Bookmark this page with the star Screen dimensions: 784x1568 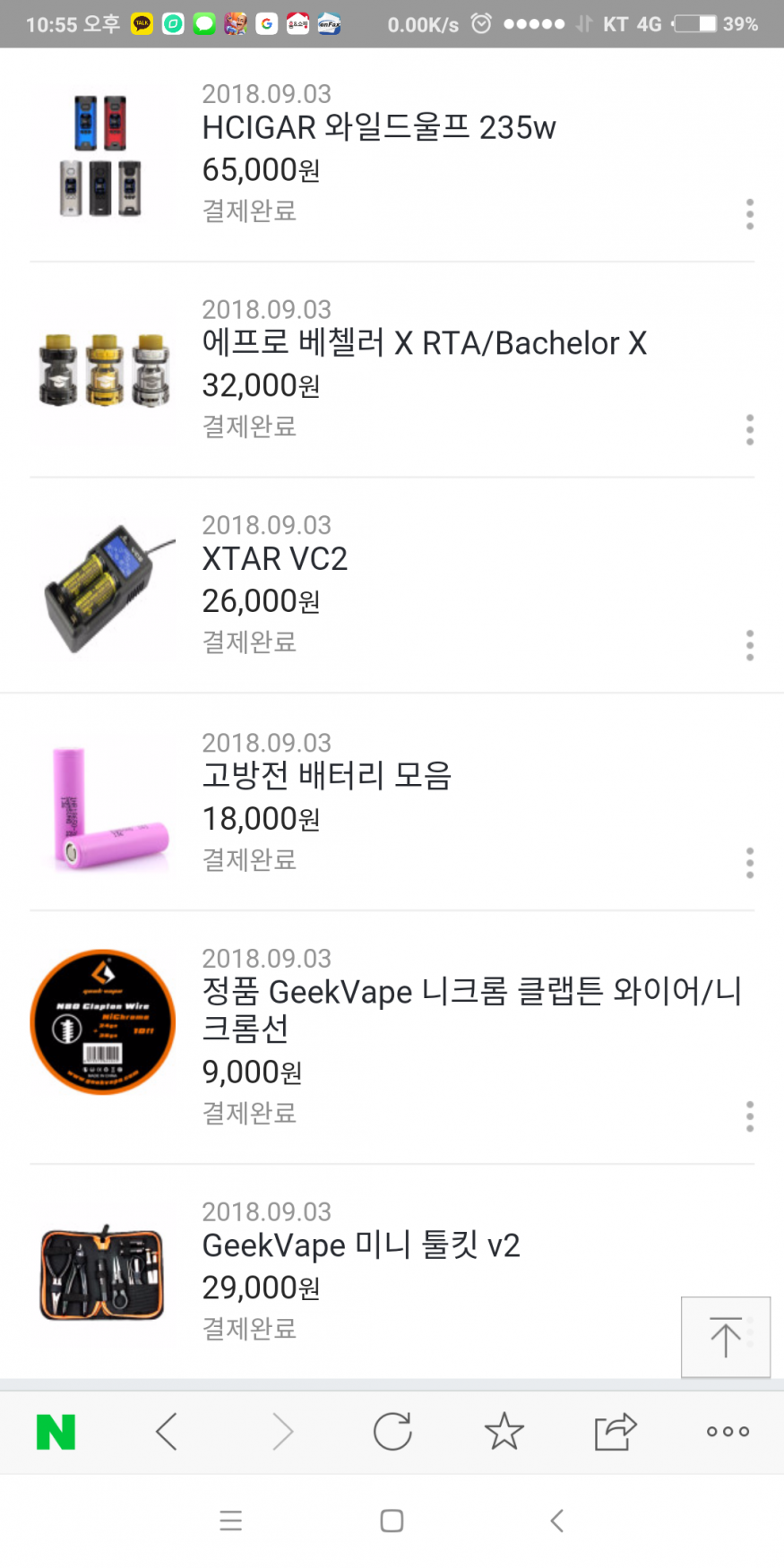point(504,1432)
